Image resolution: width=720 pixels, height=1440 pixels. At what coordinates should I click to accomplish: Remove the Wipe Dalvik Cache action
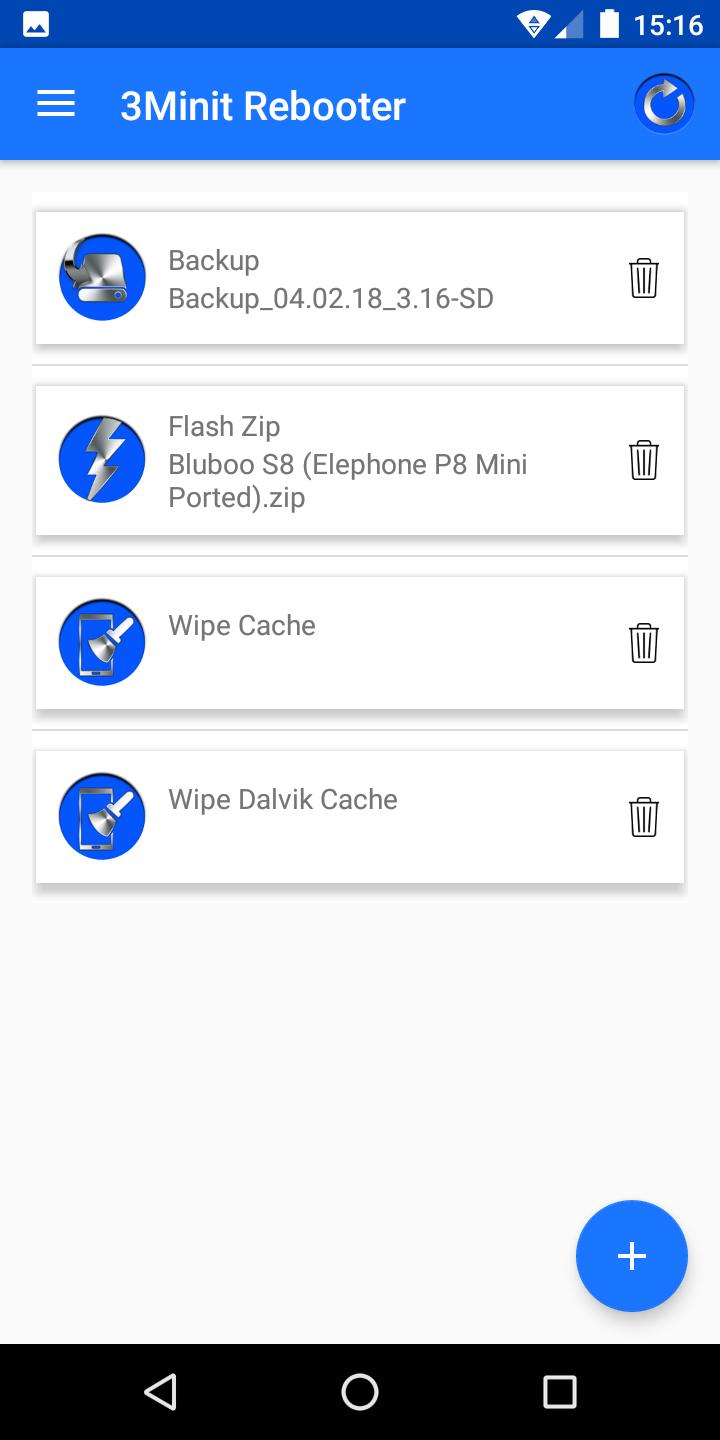[644, 817]
